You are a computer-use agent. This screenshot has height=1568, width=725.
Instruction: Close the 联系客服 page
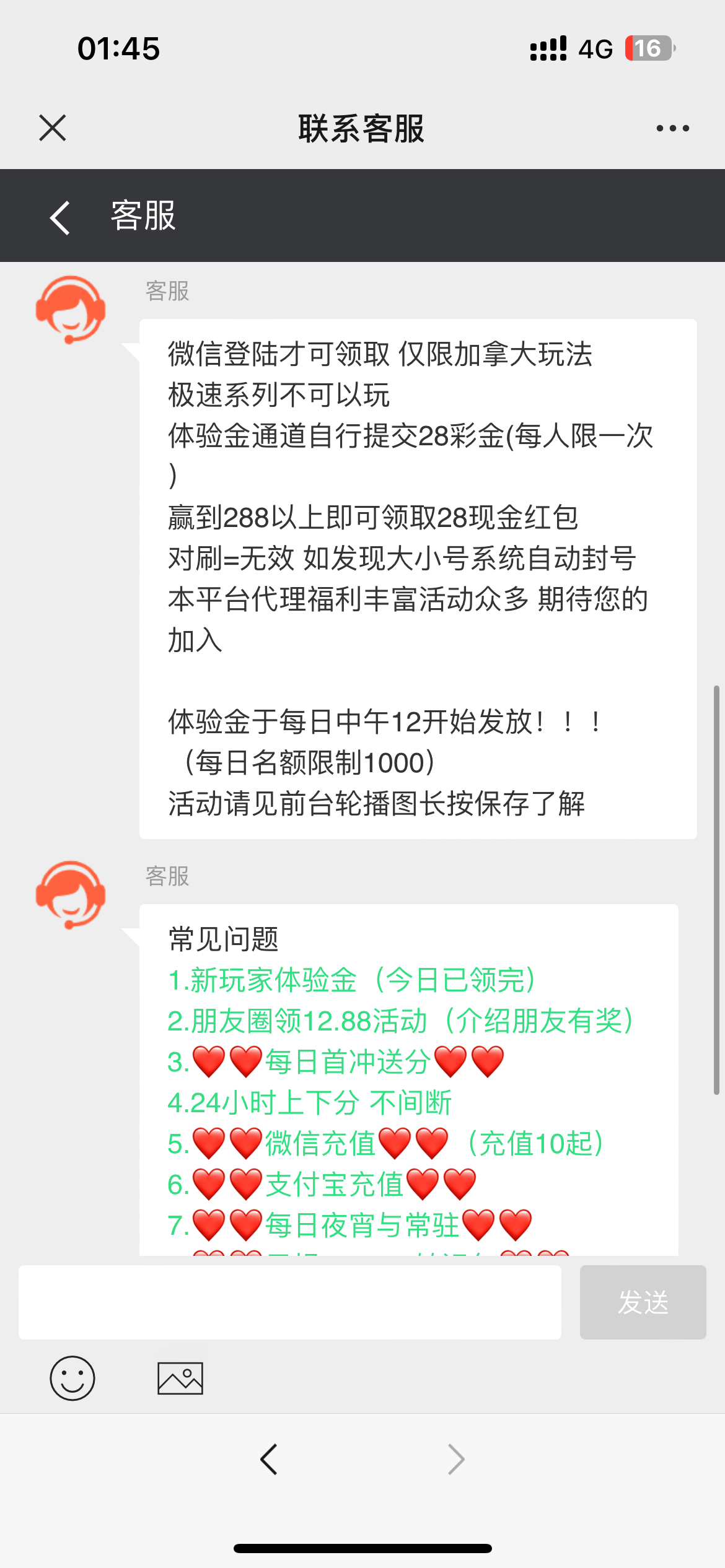53,128
